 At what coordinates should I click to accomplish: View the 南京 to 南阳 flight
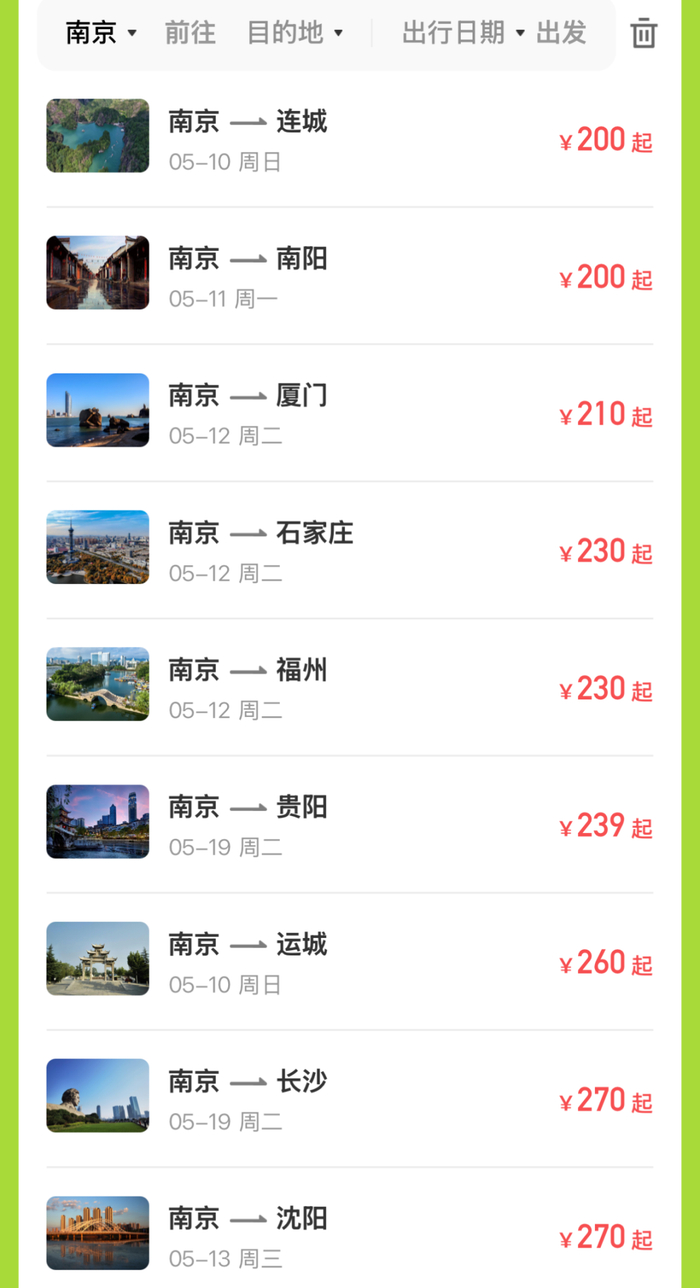coord(350,275)
